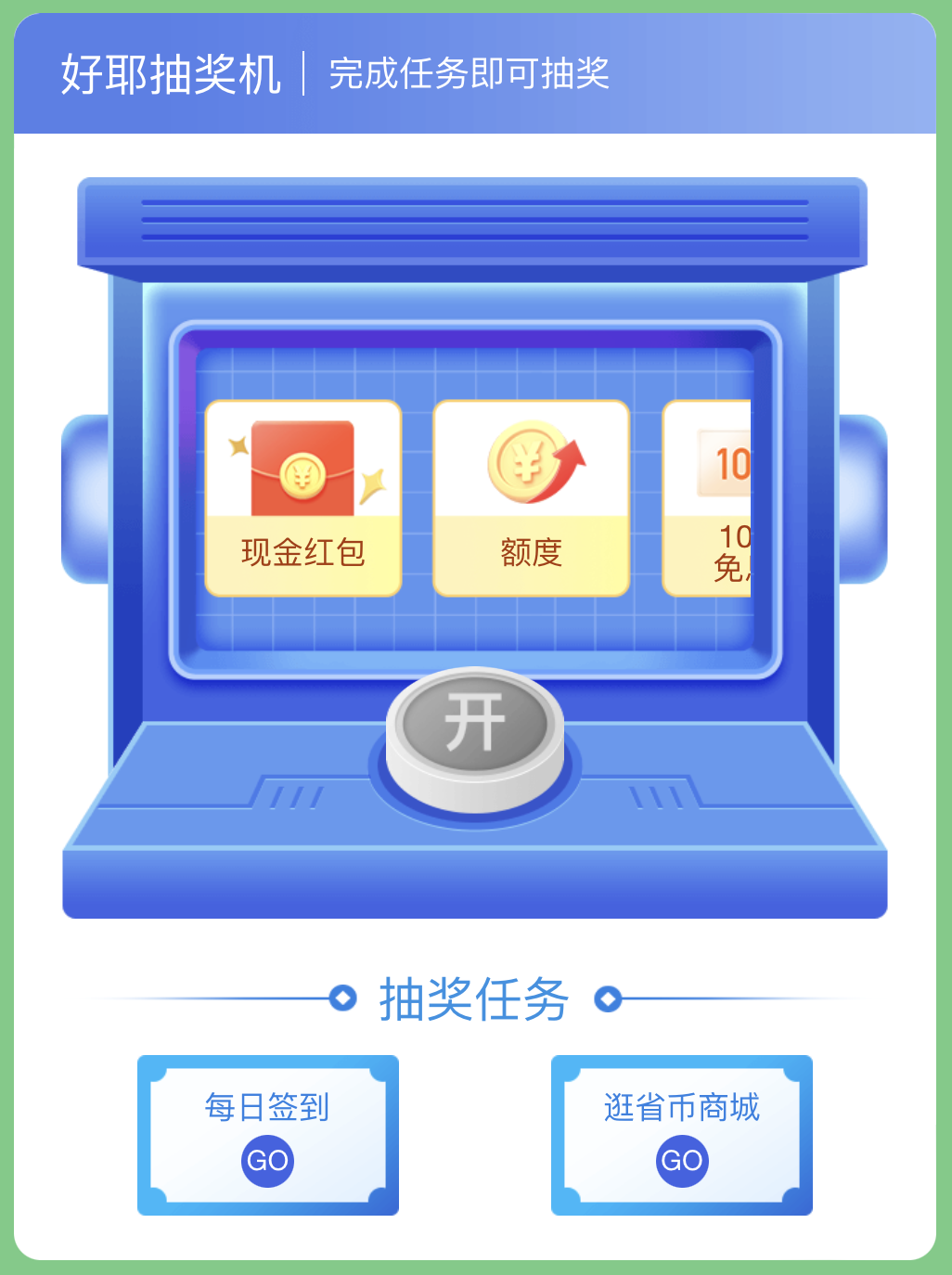This screenshot has width=952, height=1275.
Task: Tap GO under 逛省币商城
Action: [x=682, y=1160]
